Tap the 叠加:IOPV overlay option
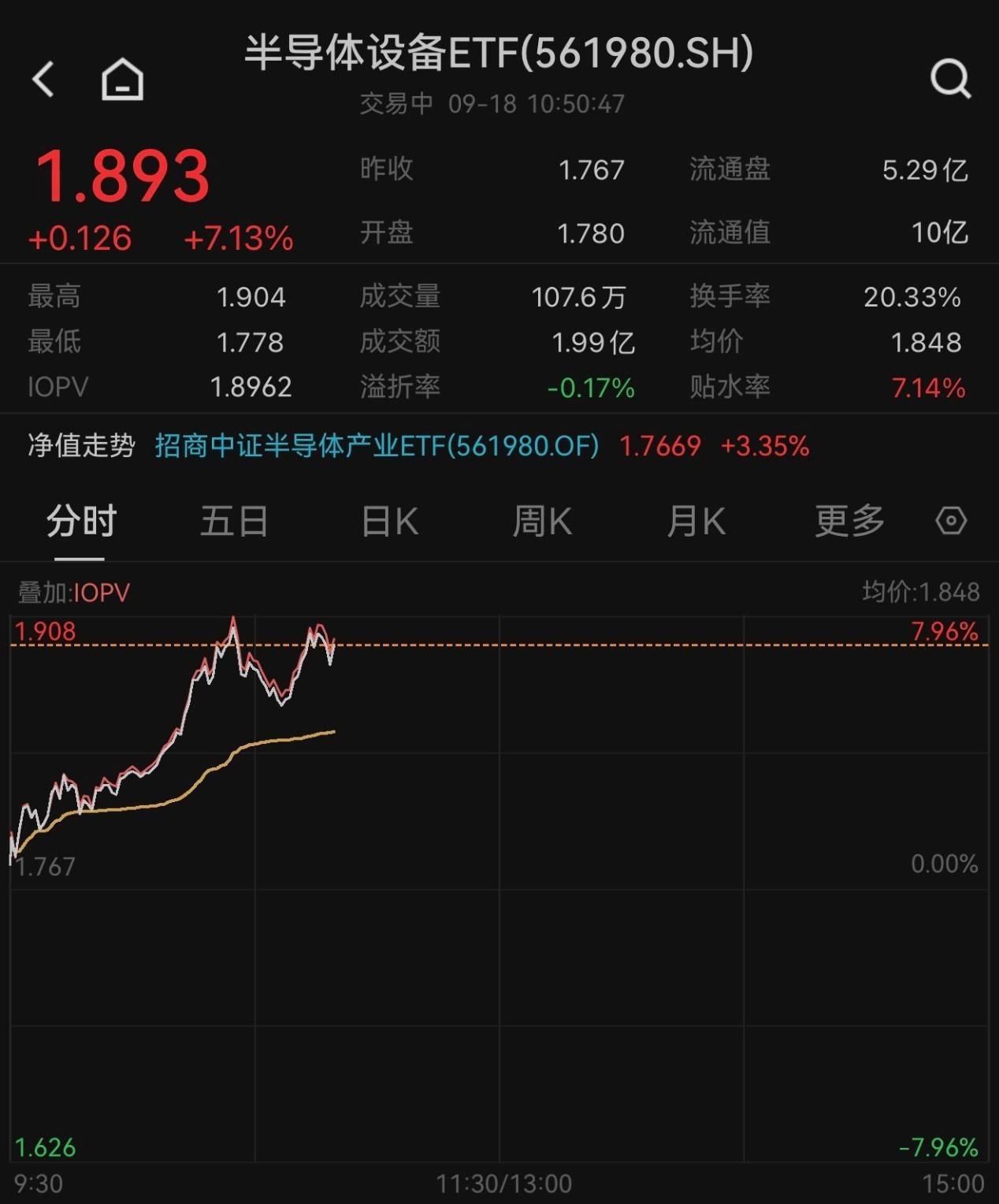 74,593
